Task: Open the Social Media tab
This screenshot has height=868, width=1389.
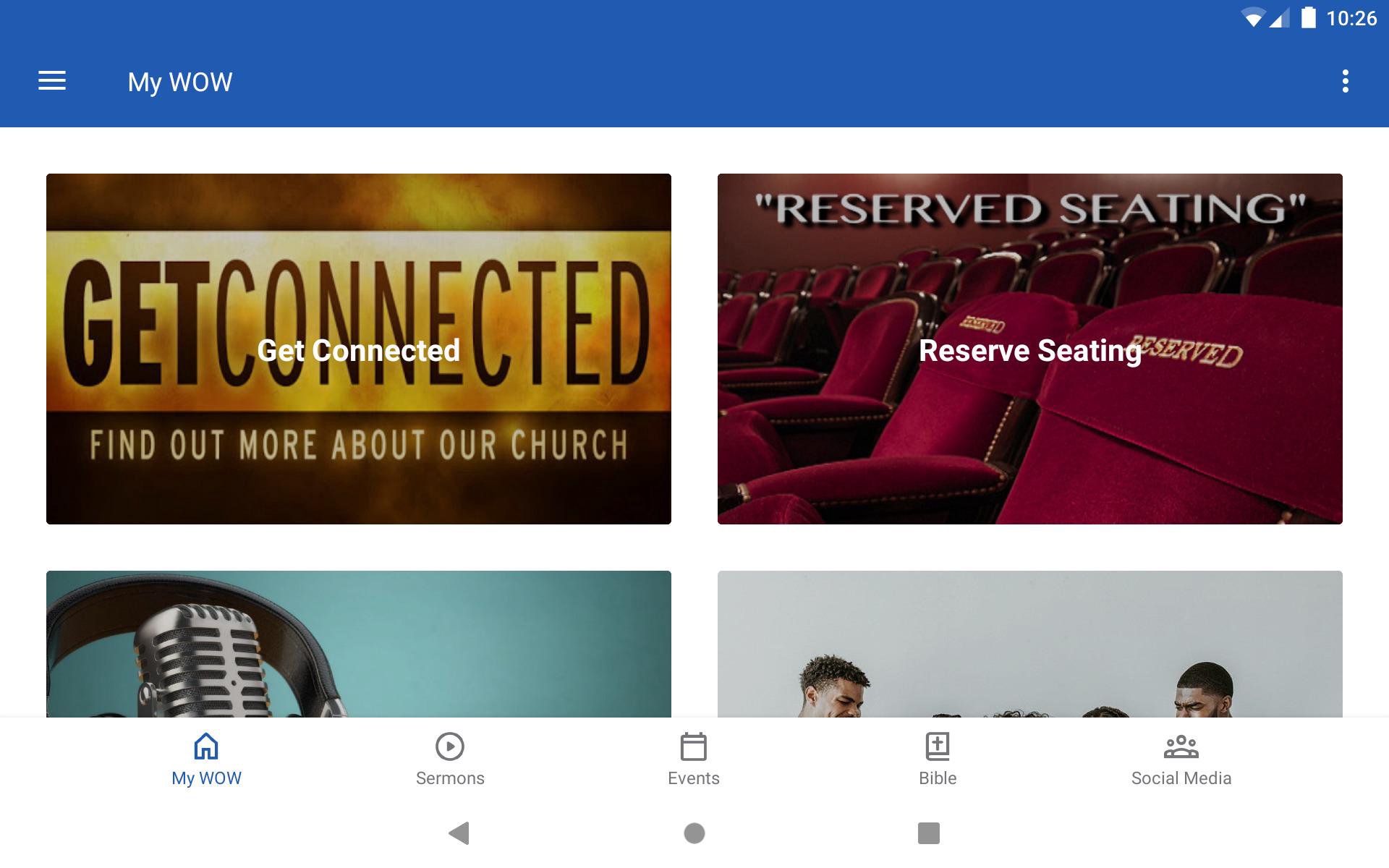Action: (x=1181, y=759)
